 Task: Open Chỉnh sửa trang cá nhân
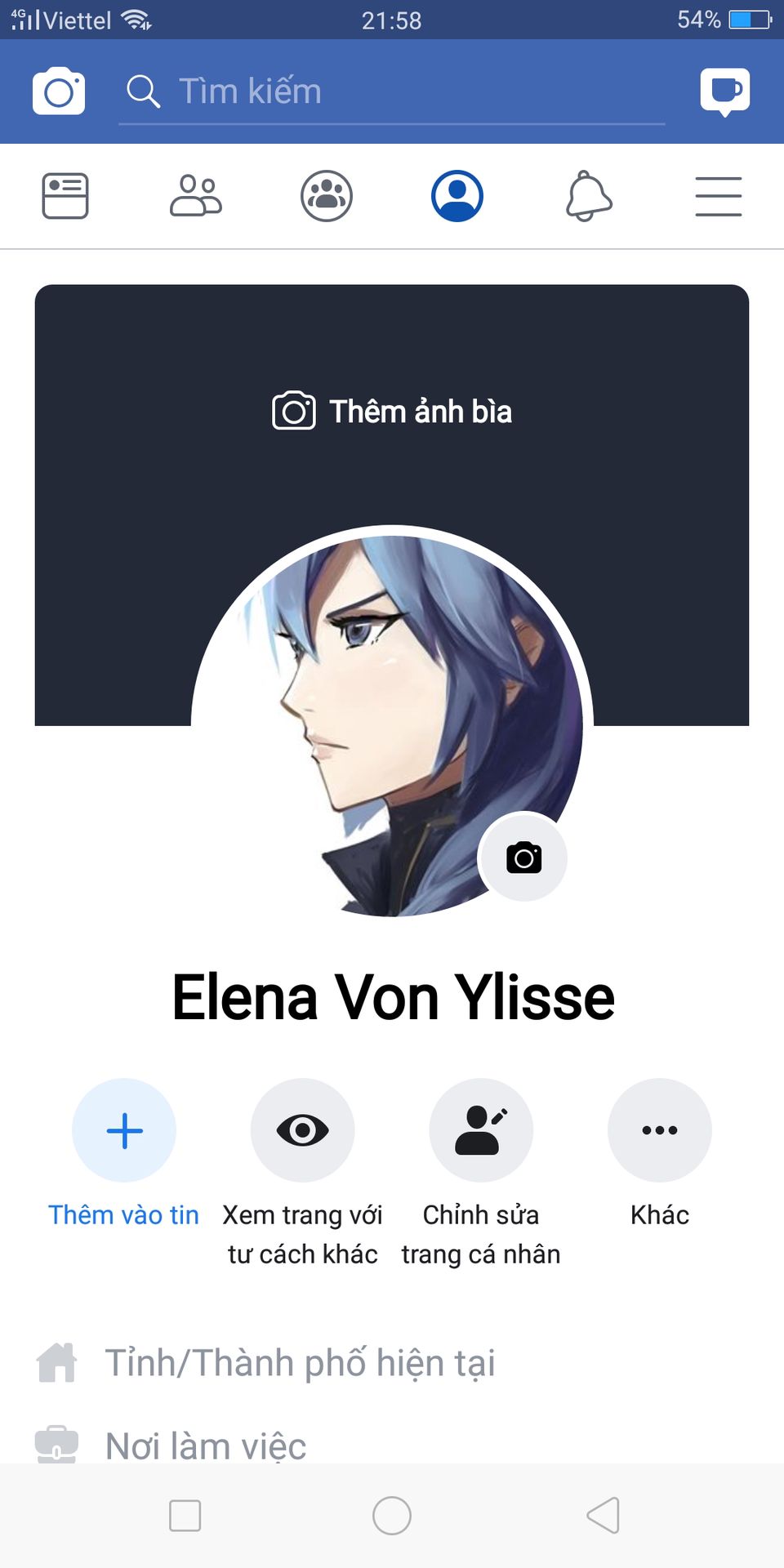[481, 1130]
